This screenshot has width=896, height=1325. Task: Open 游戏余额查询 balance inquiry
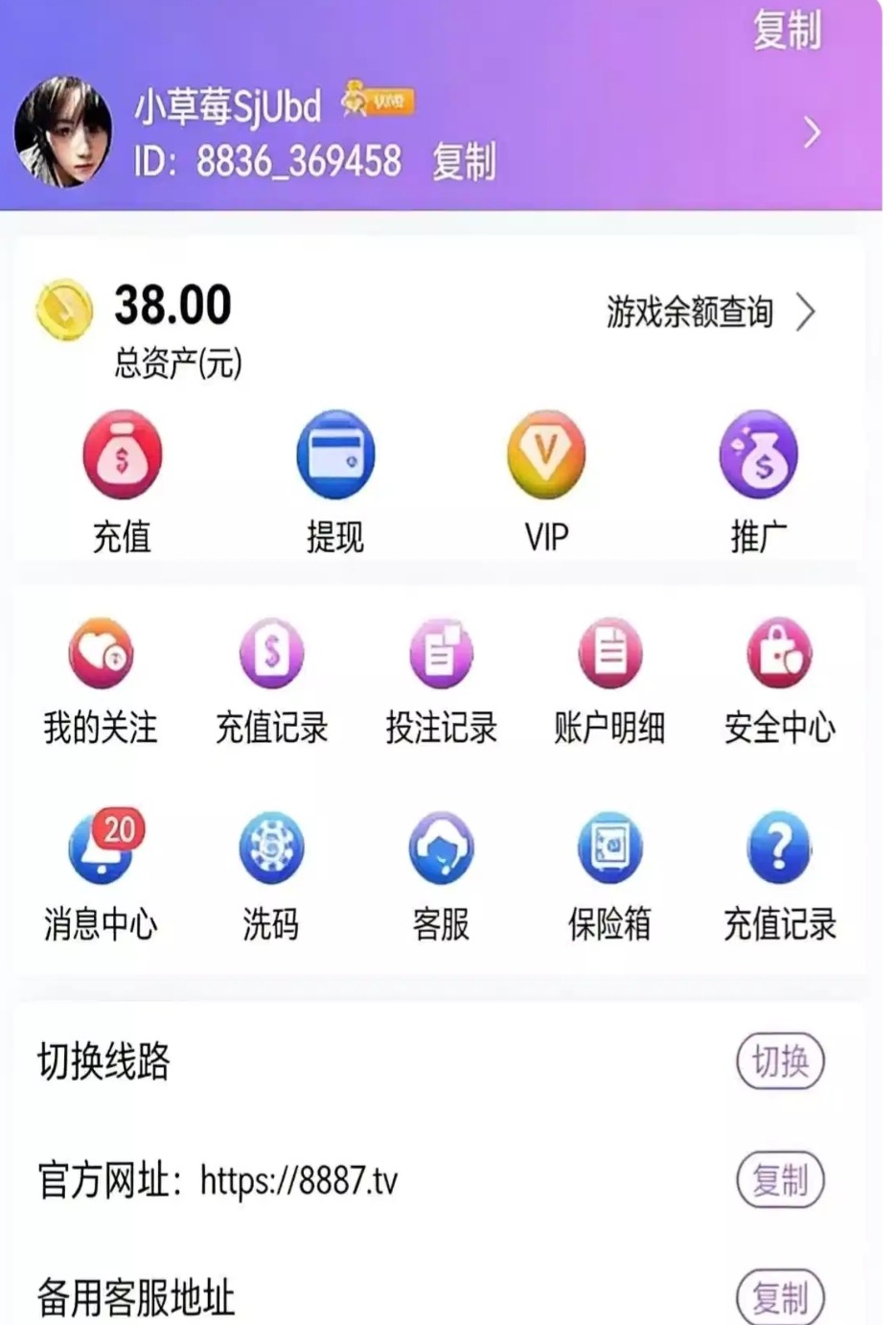tap(709, 313)
